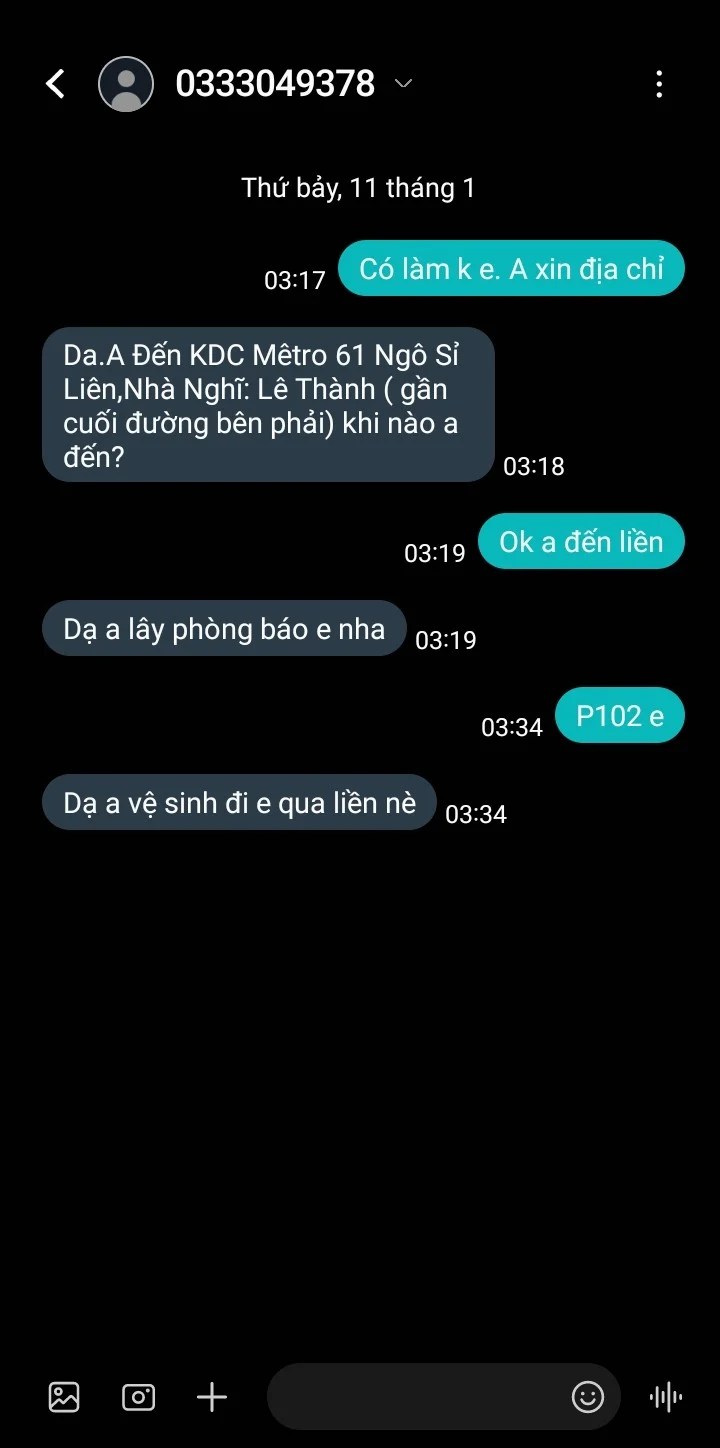Open the gallery image picker
720x1448 pixels.
click(64, 1396)
